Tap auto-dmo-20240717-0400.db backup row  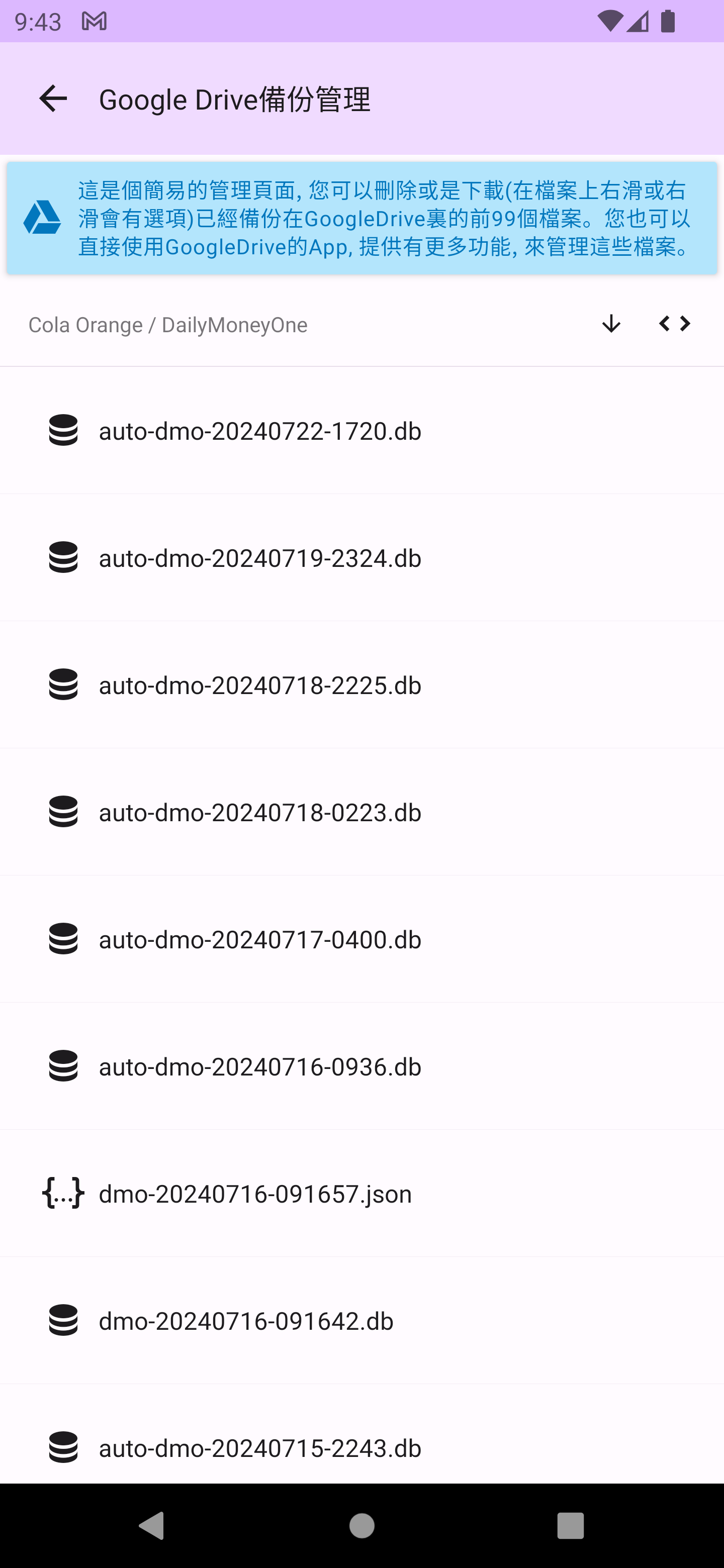(x=361, y=940)
